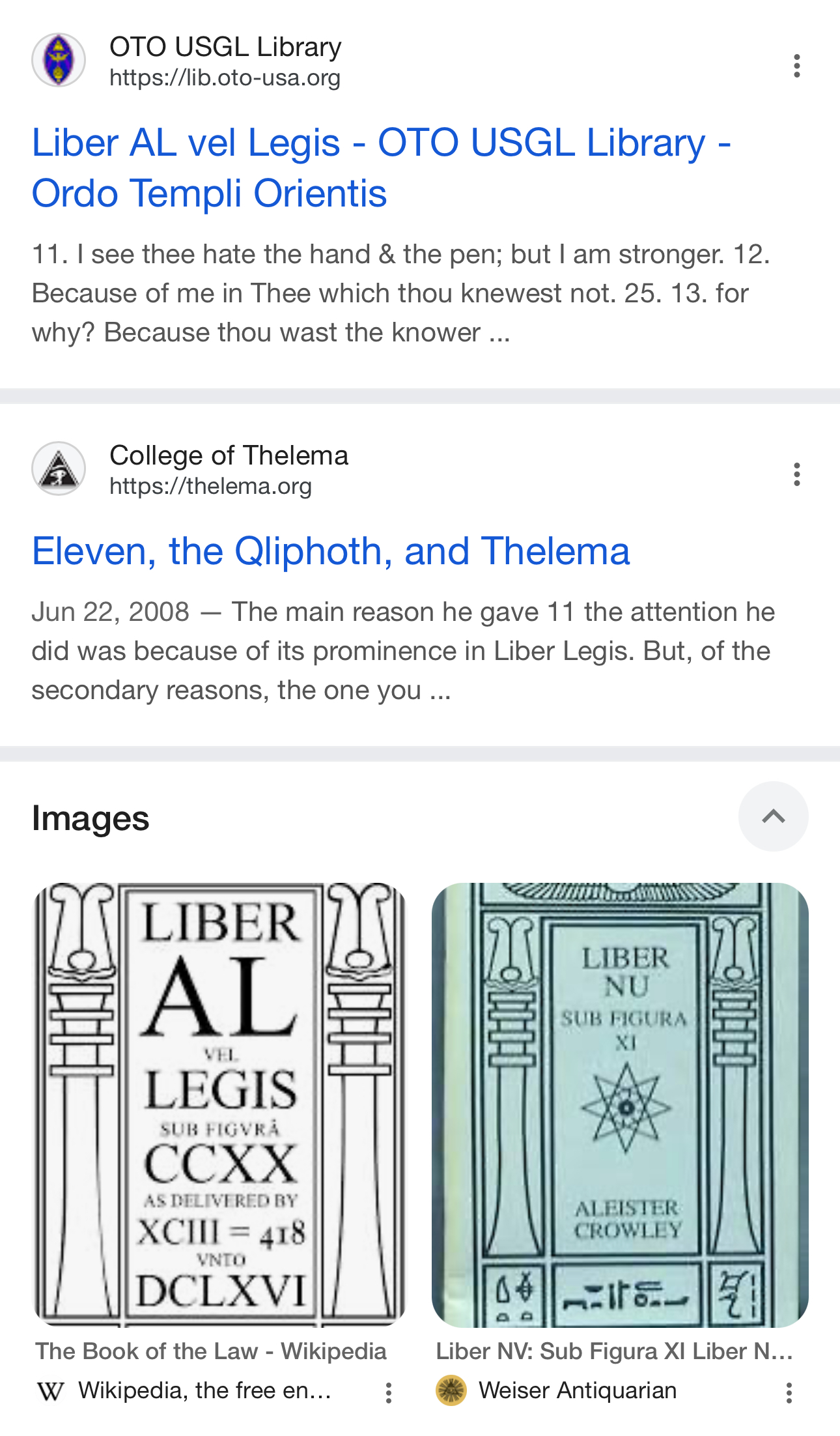The width and height of the screenshot is (840, 1436).
Task: Open options for the Wikipedia image result
Action: [388, 1392]
